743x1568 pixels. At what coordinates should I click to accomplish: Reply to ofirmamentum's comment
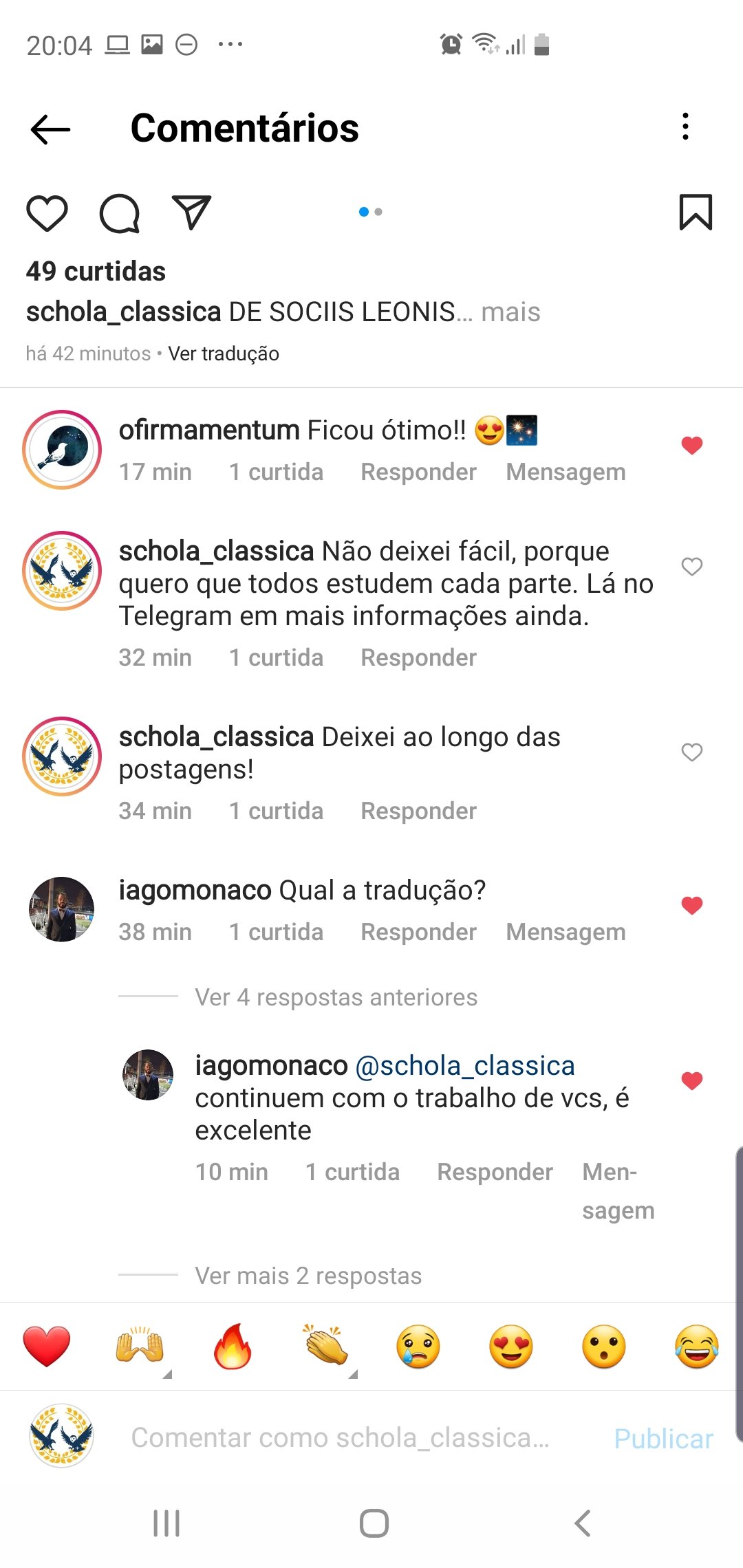[418, 472]
